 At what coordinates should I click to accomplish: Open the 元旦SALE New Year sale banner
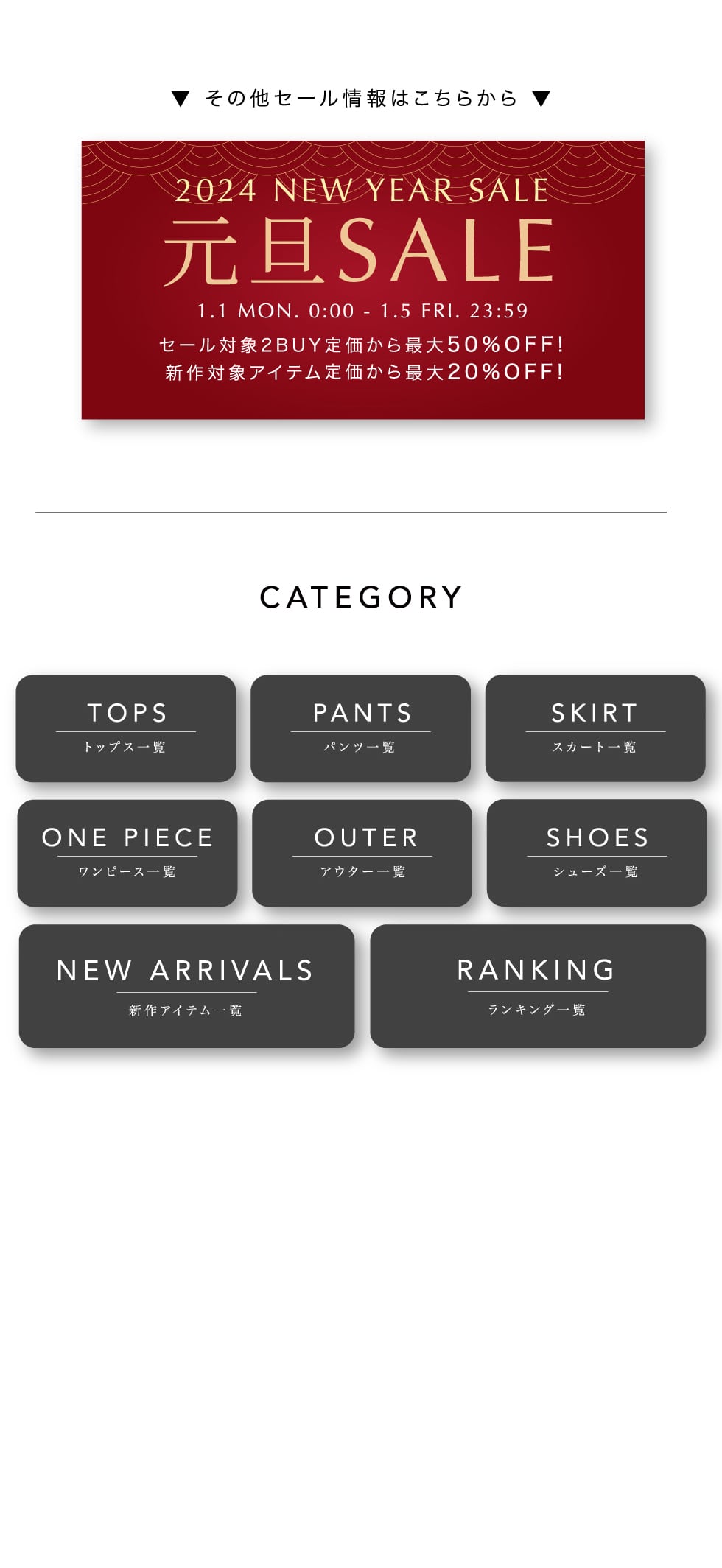tap(362, 280)
